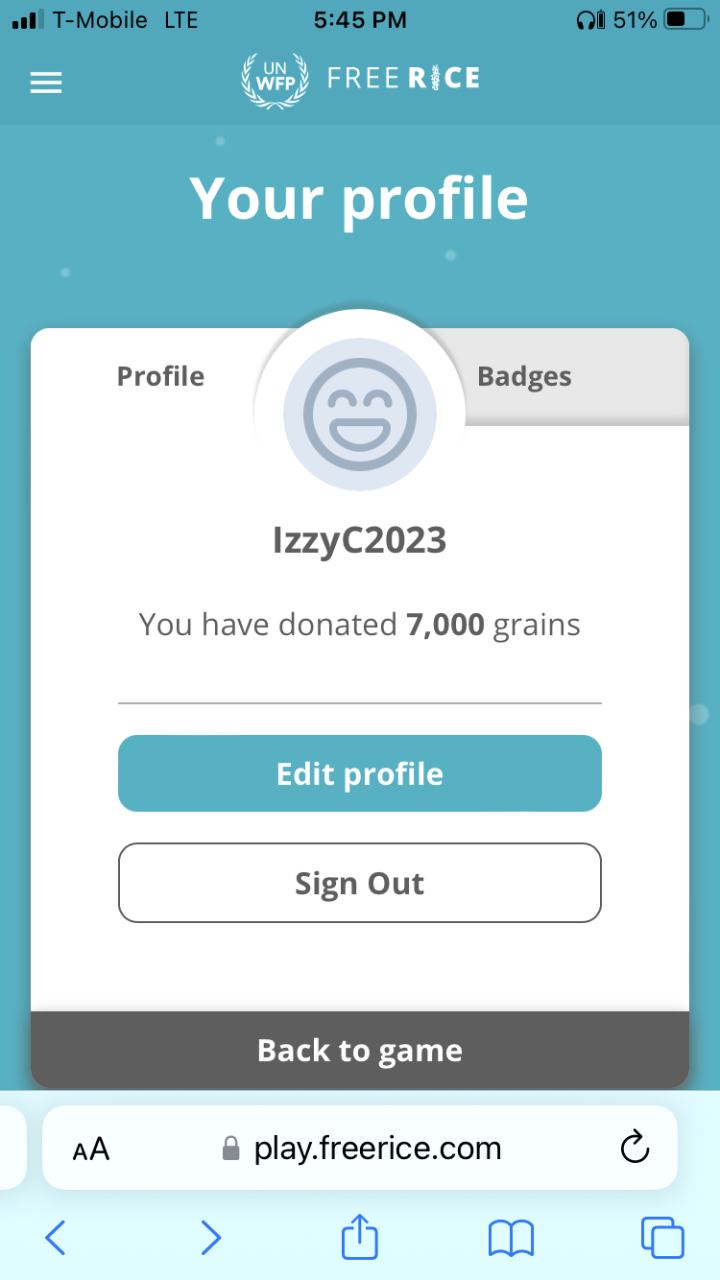
Task: Go forward in Safari
Action: pyautogui.click(x=210, y=1238)
